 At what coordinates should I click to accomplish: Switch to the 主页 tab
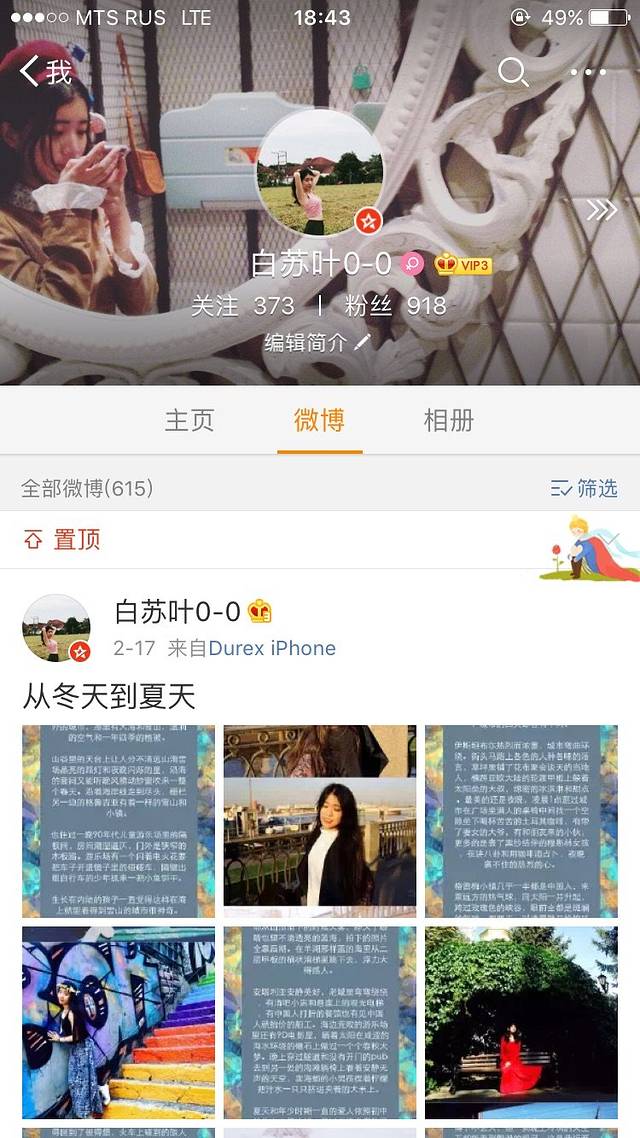[190, 420]
